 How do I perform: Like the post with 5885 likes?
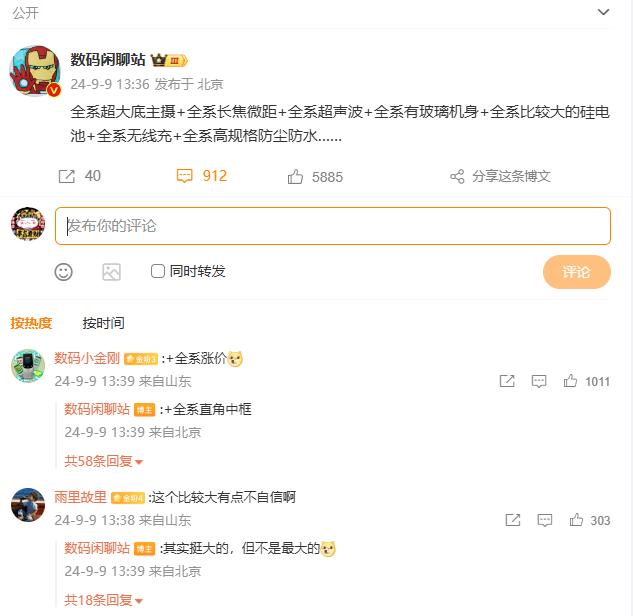(x=315, y=177)
